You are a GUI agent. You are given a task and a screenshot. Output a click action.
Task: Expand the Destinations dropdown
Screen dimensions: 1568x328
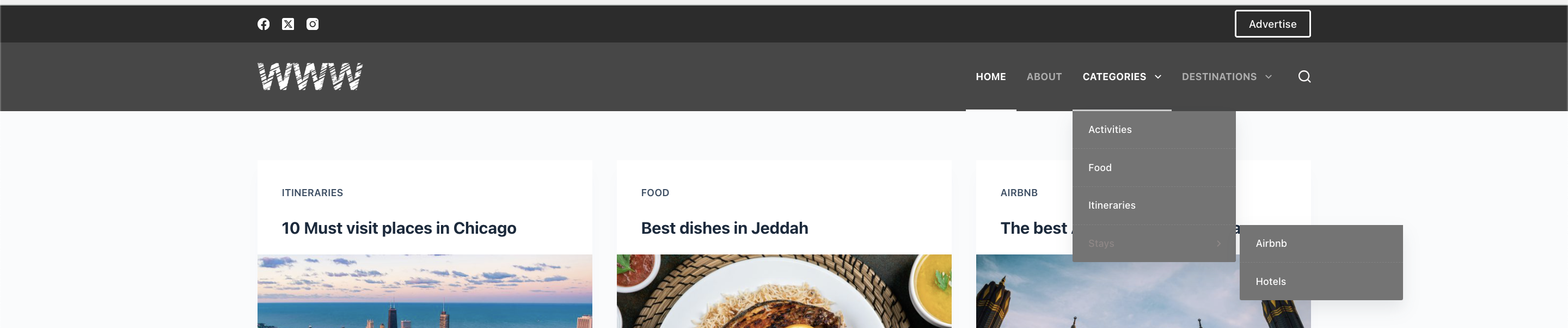pos(1227,77)
